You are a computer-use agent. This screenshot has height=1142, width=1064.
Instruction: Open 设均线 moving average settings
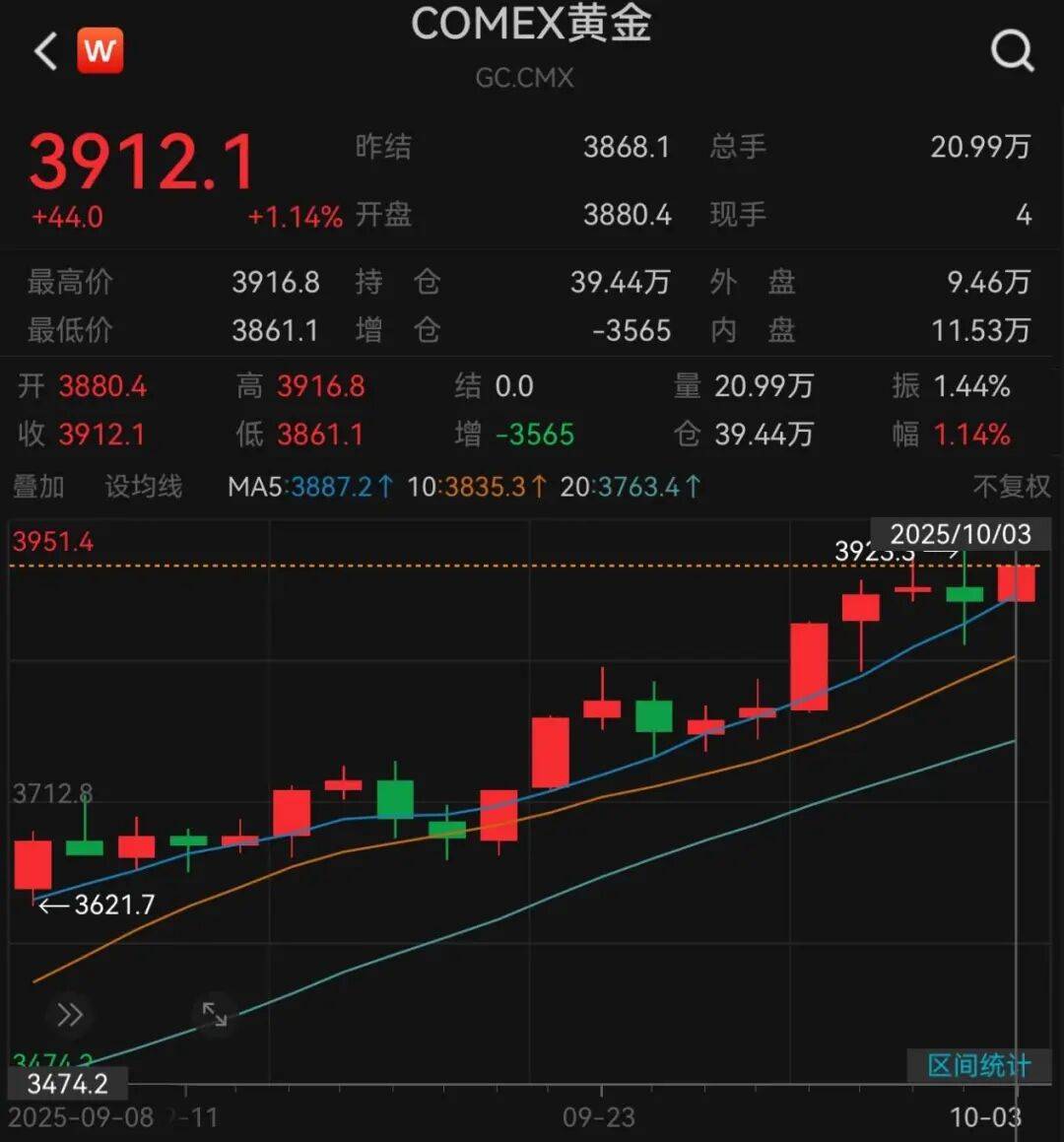(144, 487)
